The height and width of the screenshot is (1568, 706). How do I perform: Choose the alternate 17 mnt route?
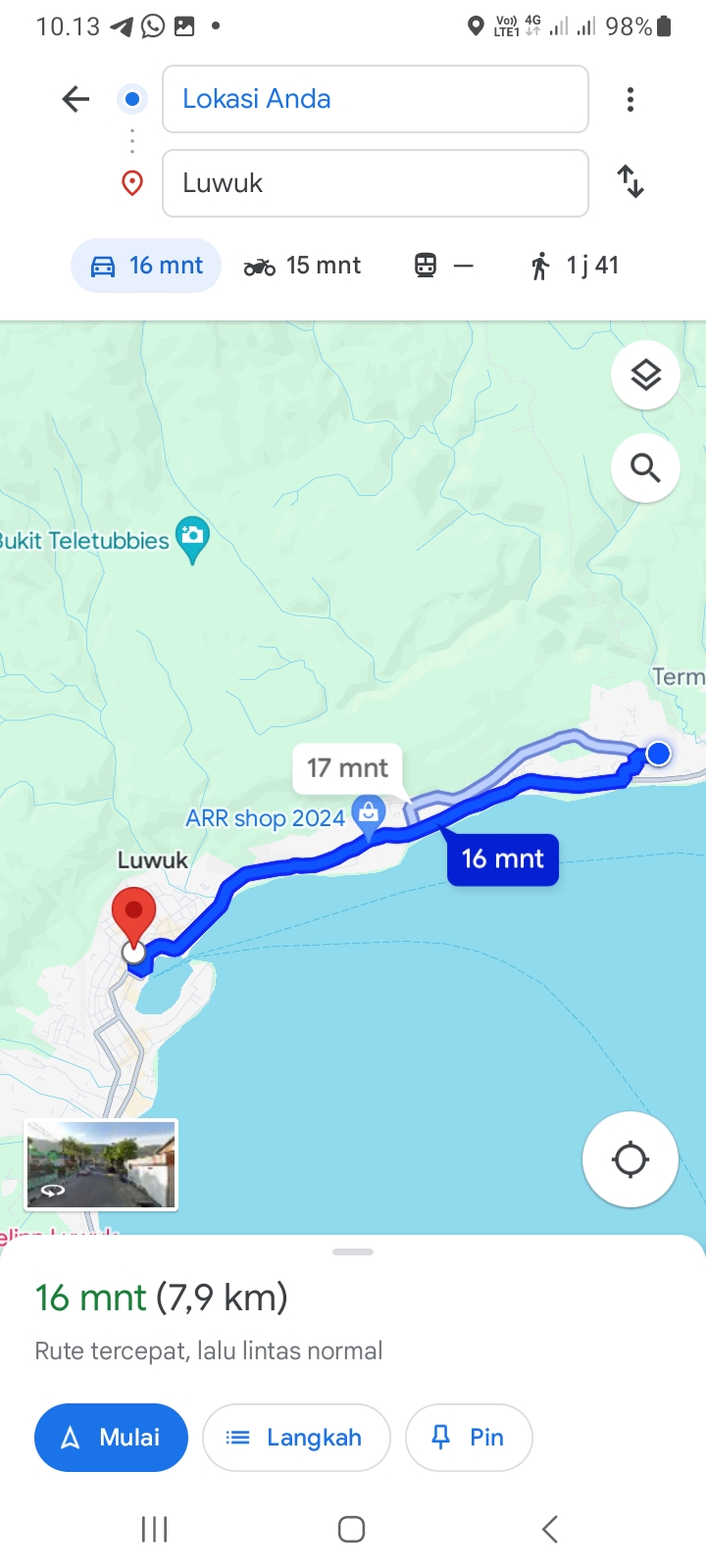[347, 768]
